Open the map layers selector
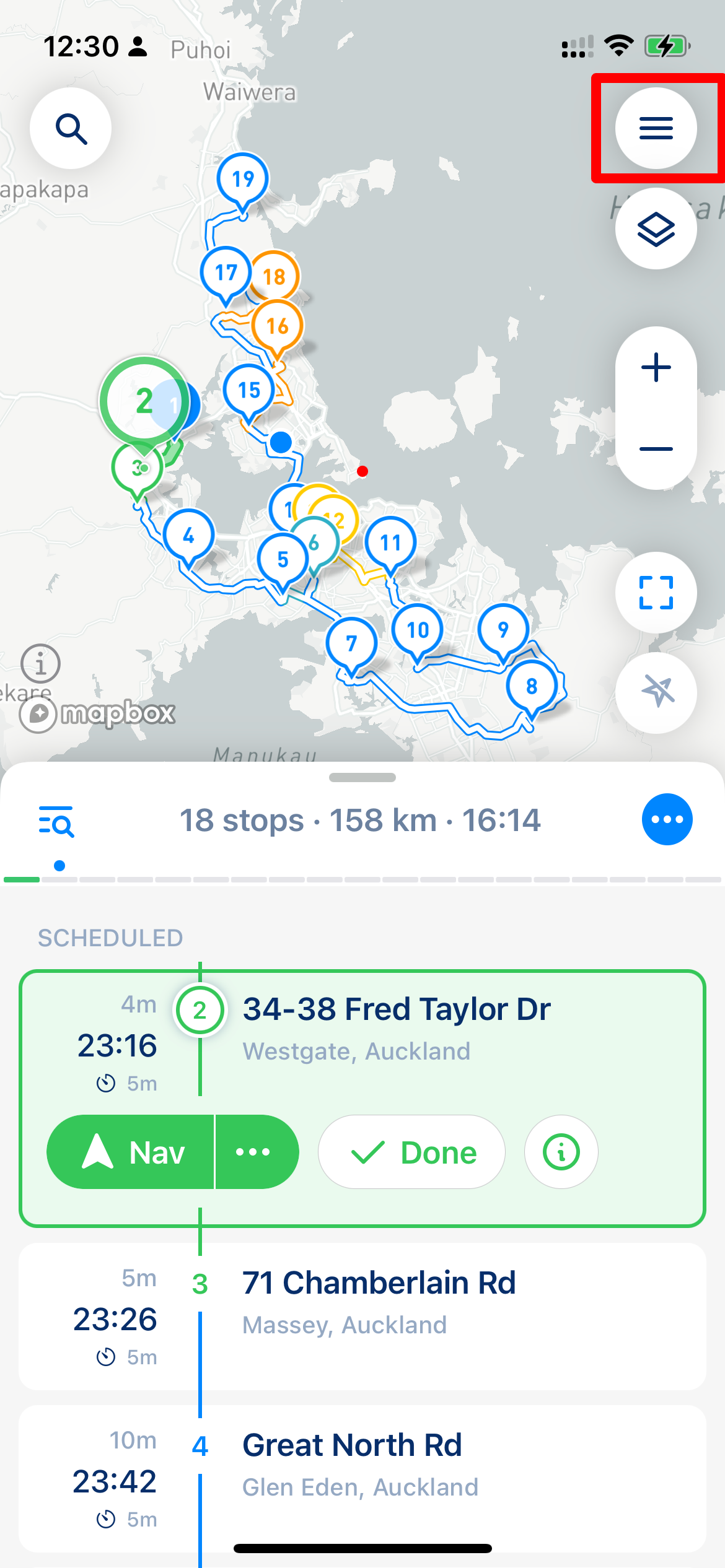 click(656, 229)
